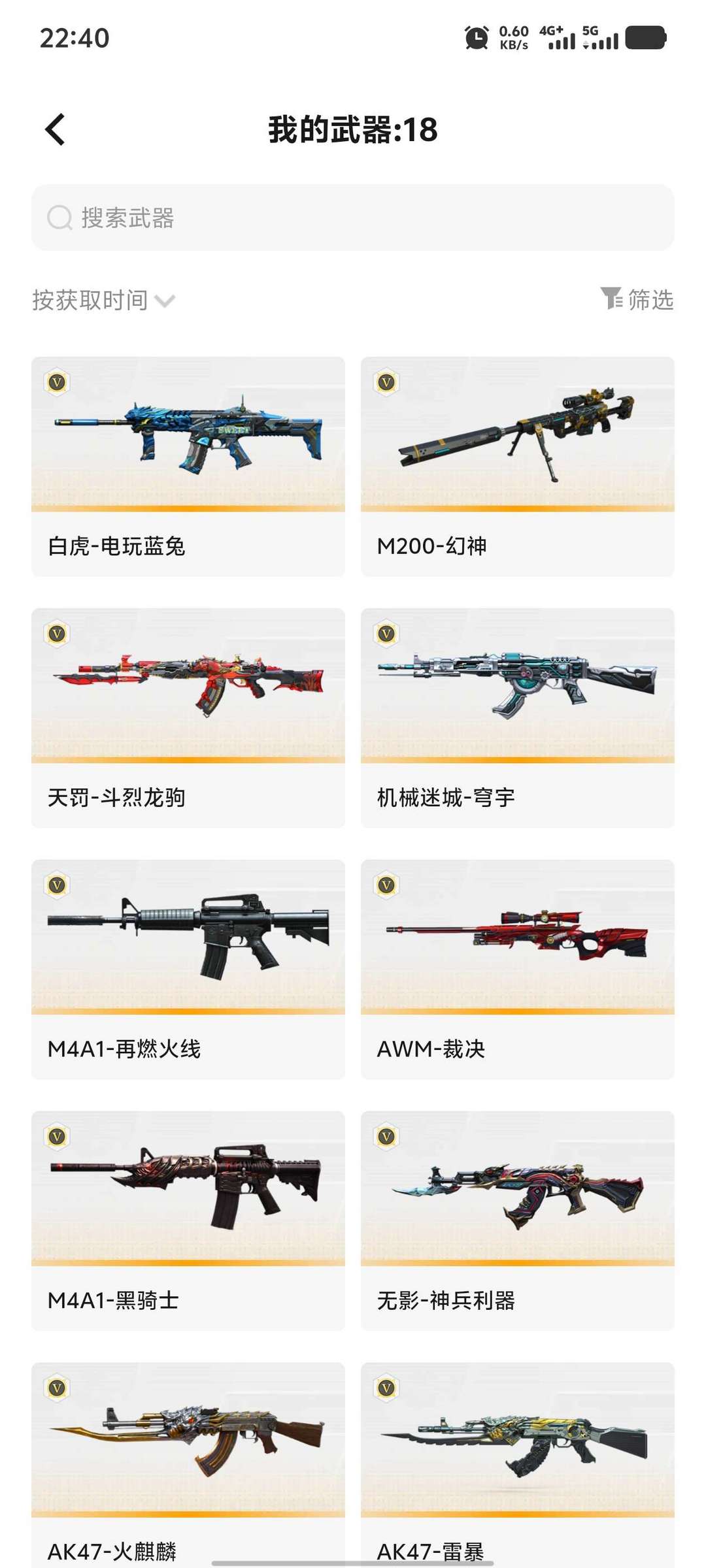This screenshot has height=1568, width=706.
Task: Select the 天罚-斗烈龙驹 weapon
Action: click(188, 717)
